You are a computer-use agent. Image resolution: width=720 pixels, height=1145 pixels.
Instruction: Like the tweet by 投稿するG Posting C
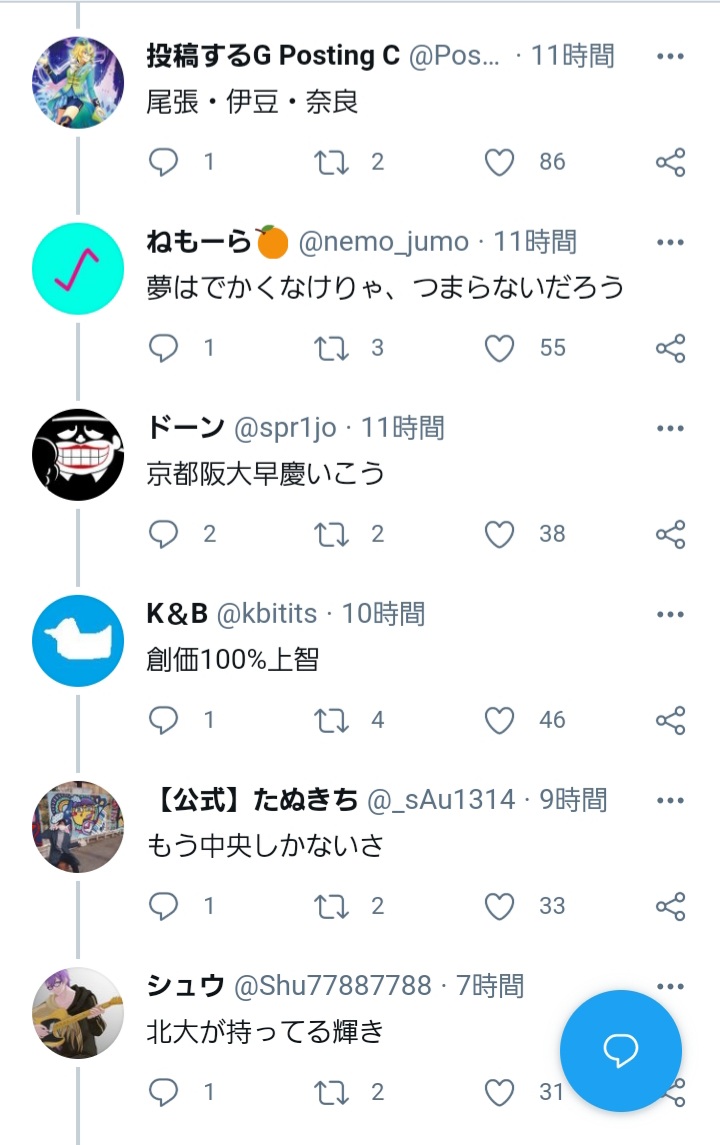coord(499,162)
